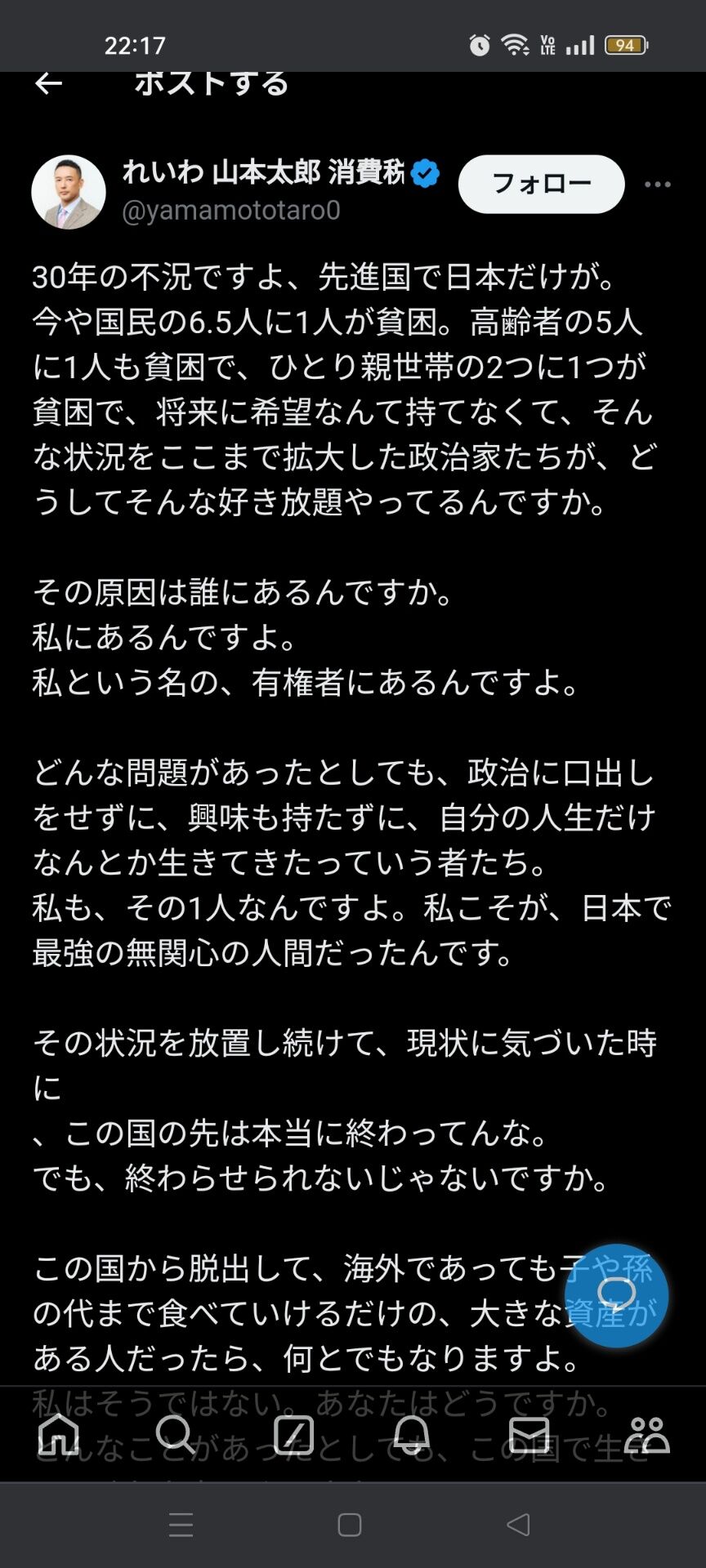Image resolution: width=706 pixels, height=1568 pixels.
Task: Open the Grok slash-icon tab
Action: (294, 1435)
